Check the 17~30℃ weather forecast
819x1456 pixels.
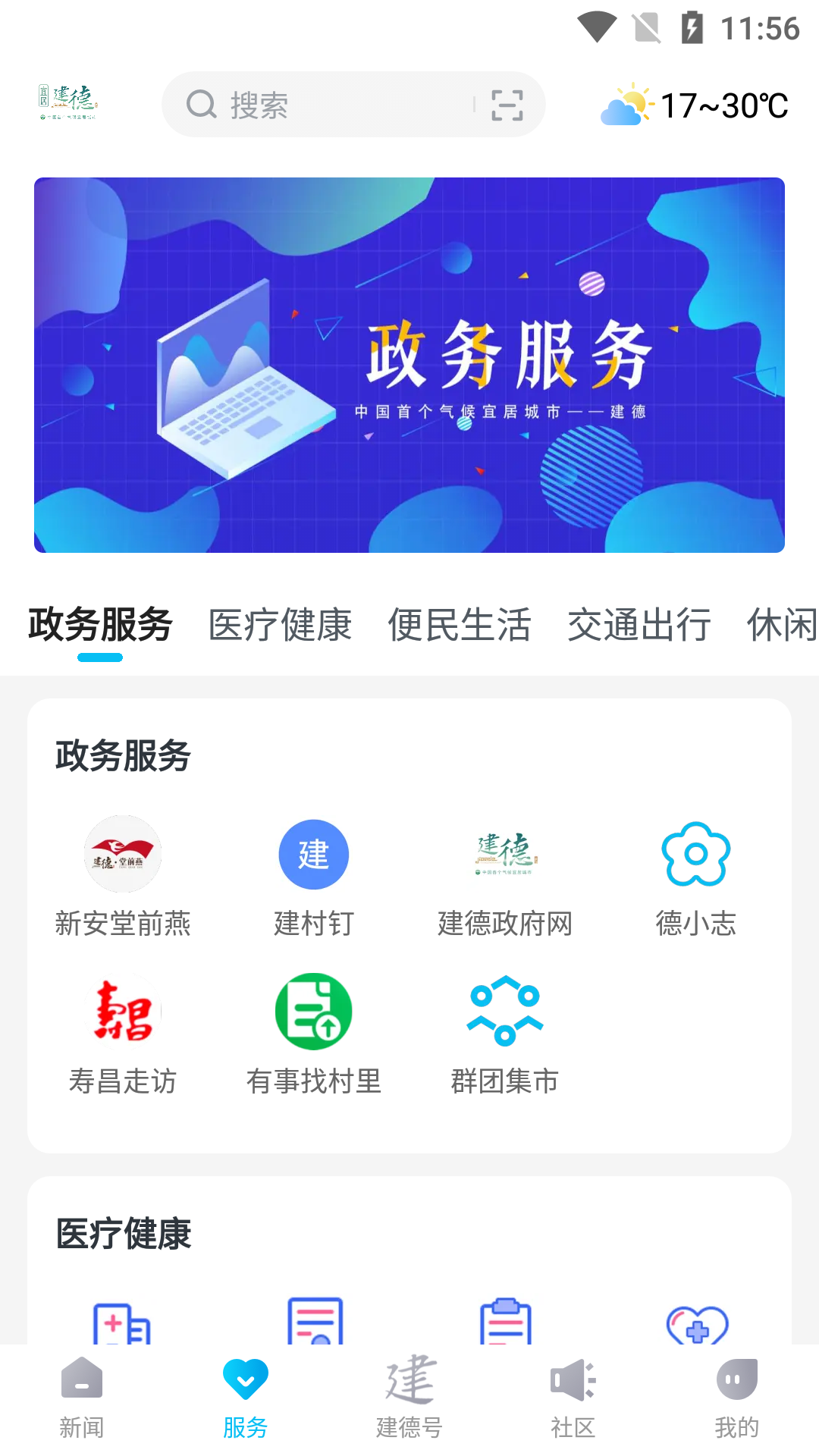click(x=695, y=105)
